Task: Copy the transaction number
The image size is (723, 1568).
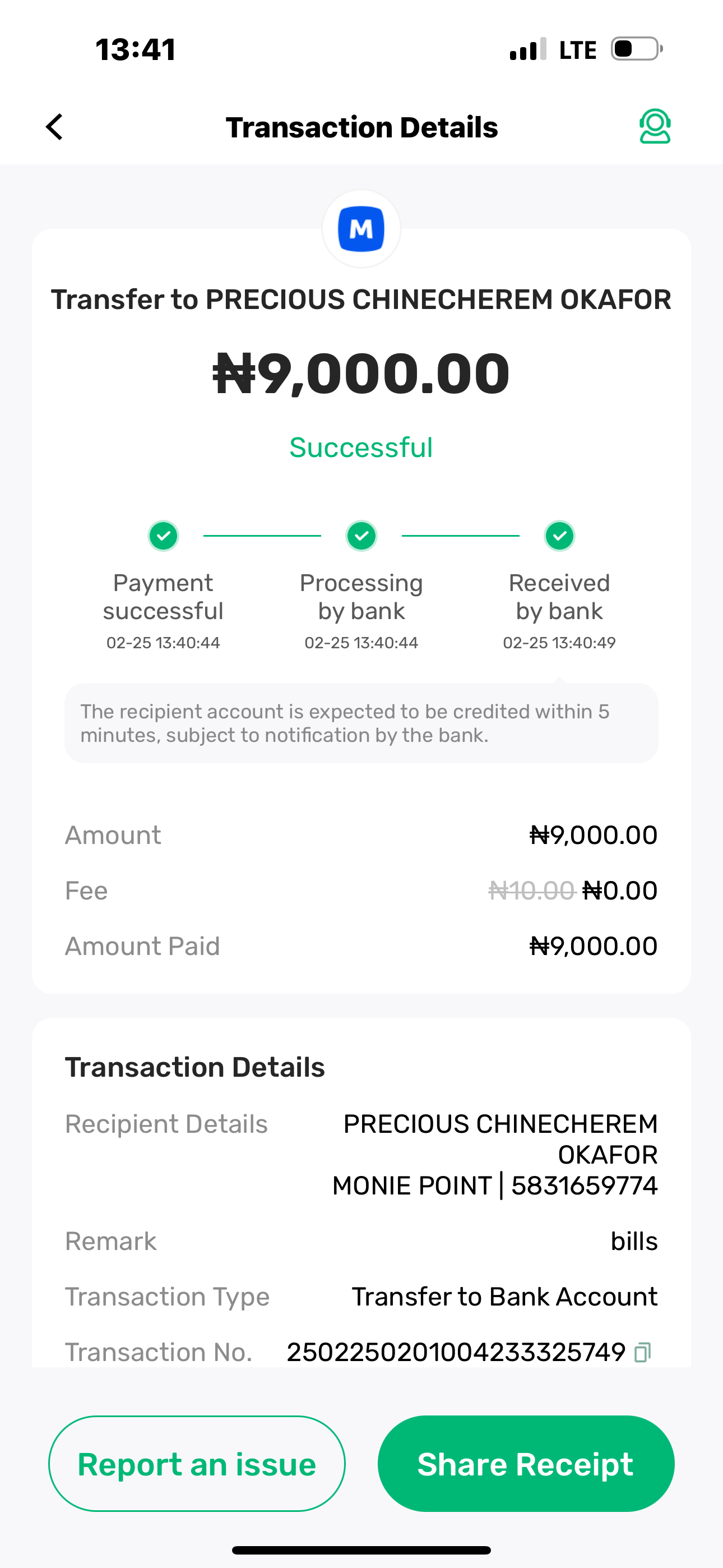Action: coord(642,1353)
